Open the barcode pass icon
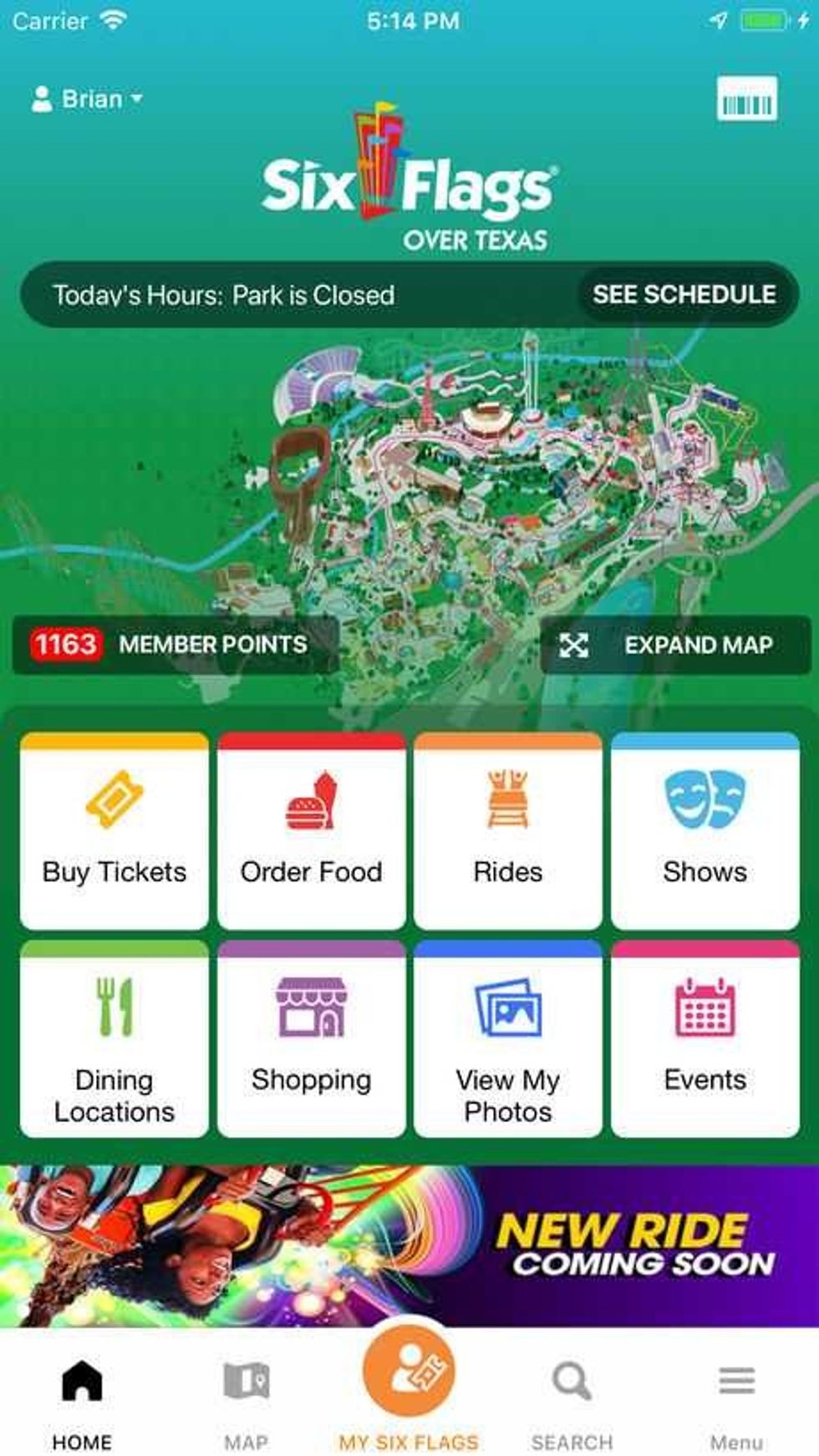 (746, 99)
